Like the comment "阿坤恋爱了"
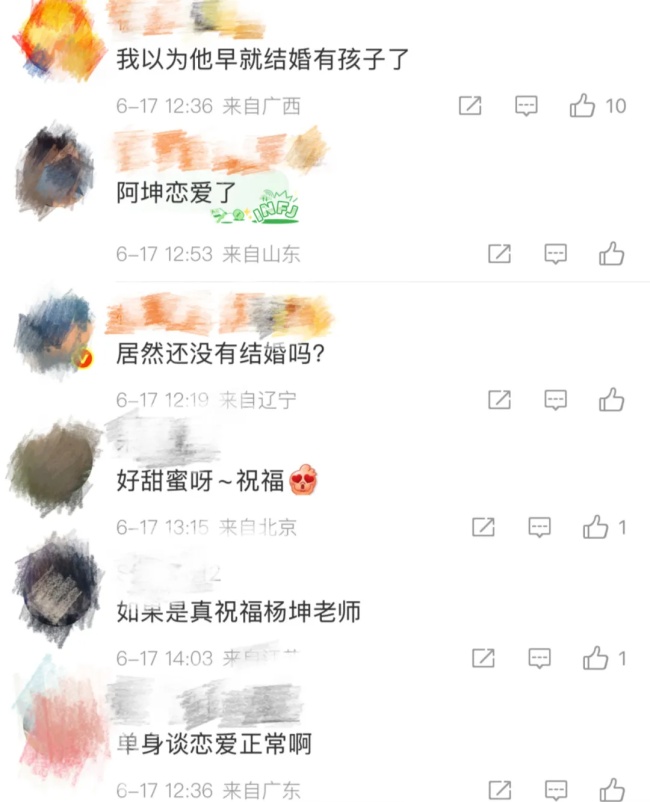The height and width of the screenshot is (802, 650). click(x=612, y=254)
